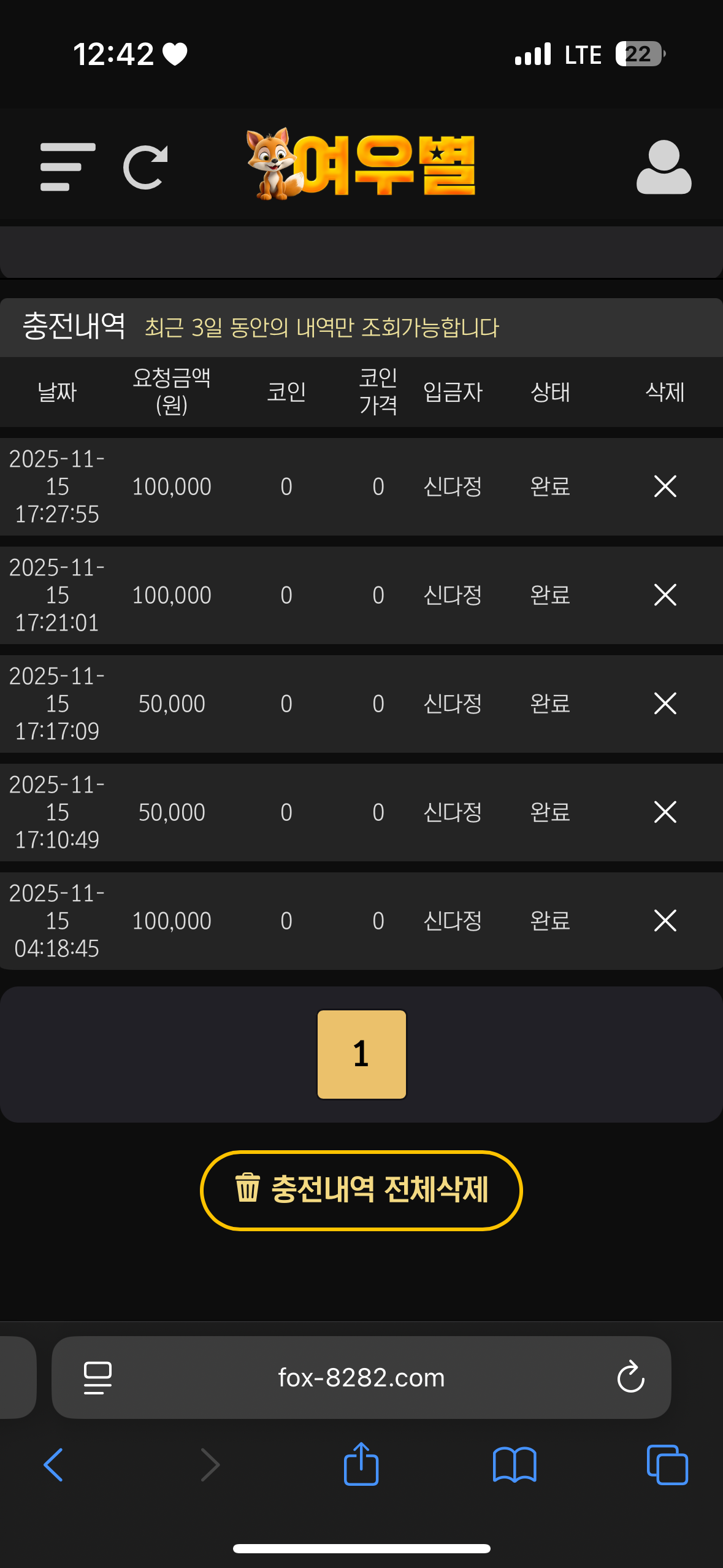Open the page menu in address bar
The image size is (723, 1568).
(x=98, y=1378)
